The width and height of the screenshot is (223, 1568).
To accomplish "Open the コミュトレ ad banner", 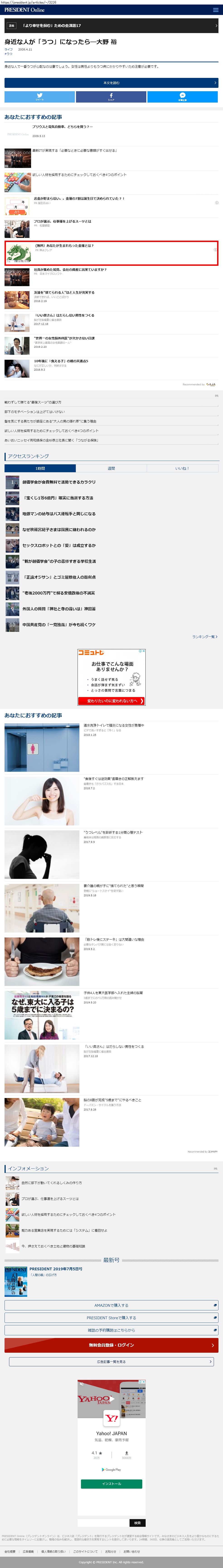I will click(112, 677).
